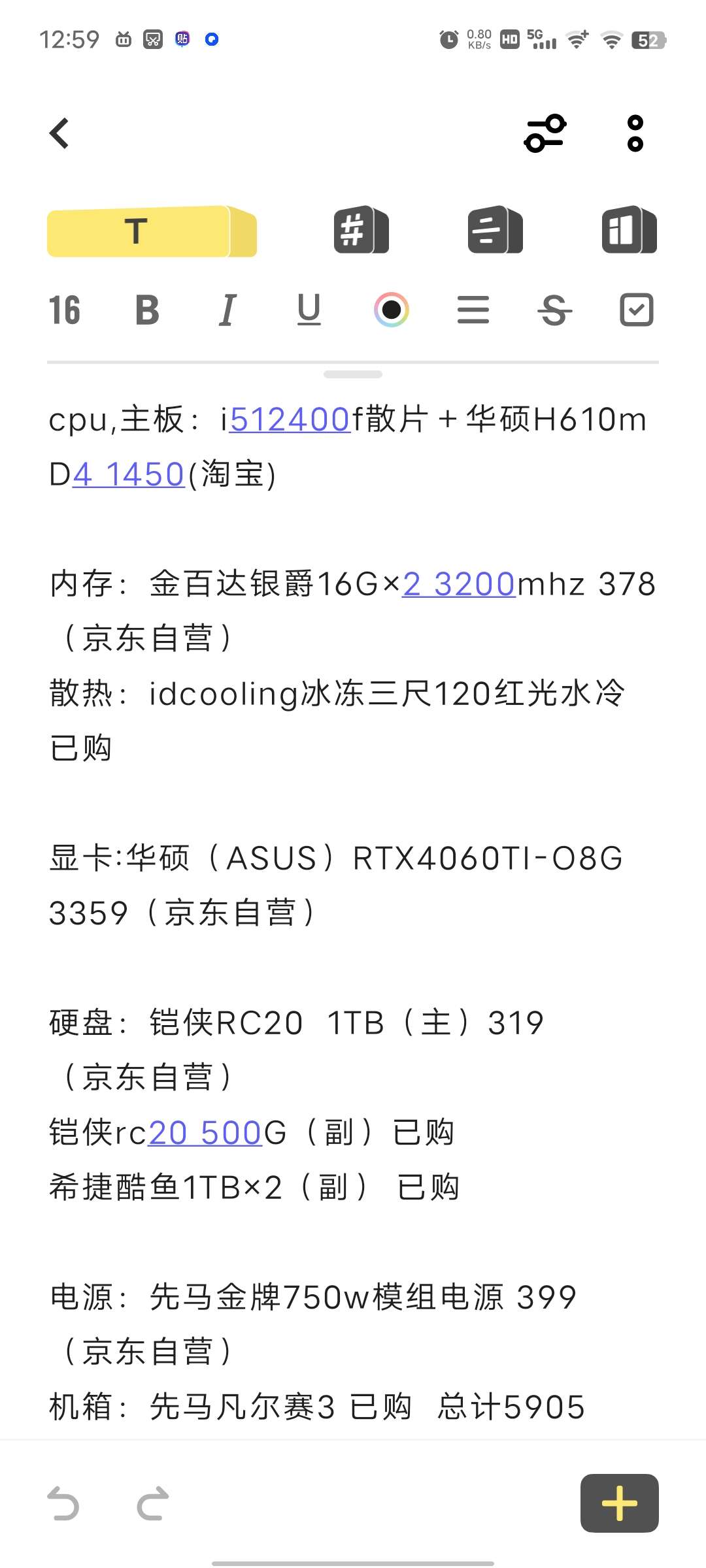Open the note settings sliders icon
This screenshot has height=1568, width=706.
pyautogui.click(x=545, y=134)
